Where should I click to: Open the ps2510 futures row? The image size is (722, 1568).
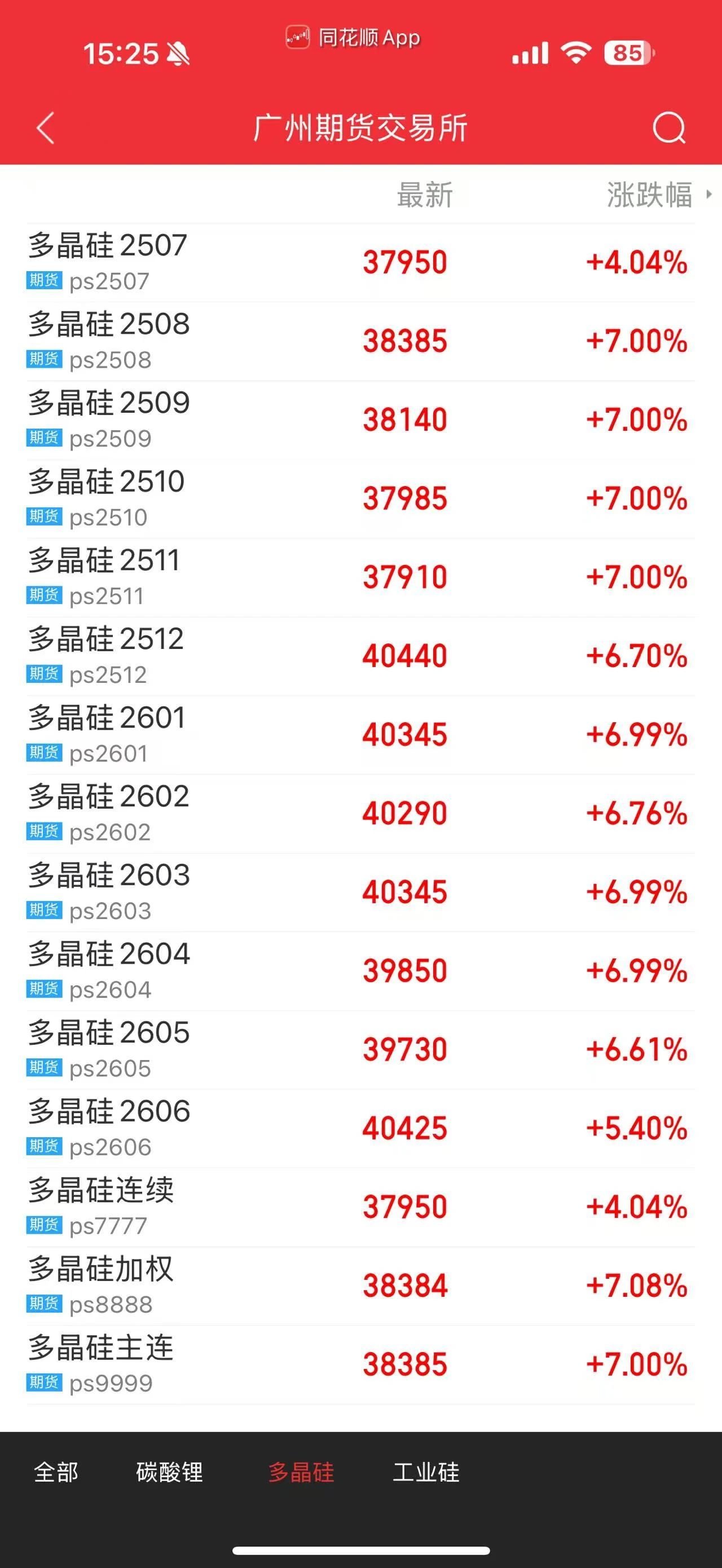point(360,499)
